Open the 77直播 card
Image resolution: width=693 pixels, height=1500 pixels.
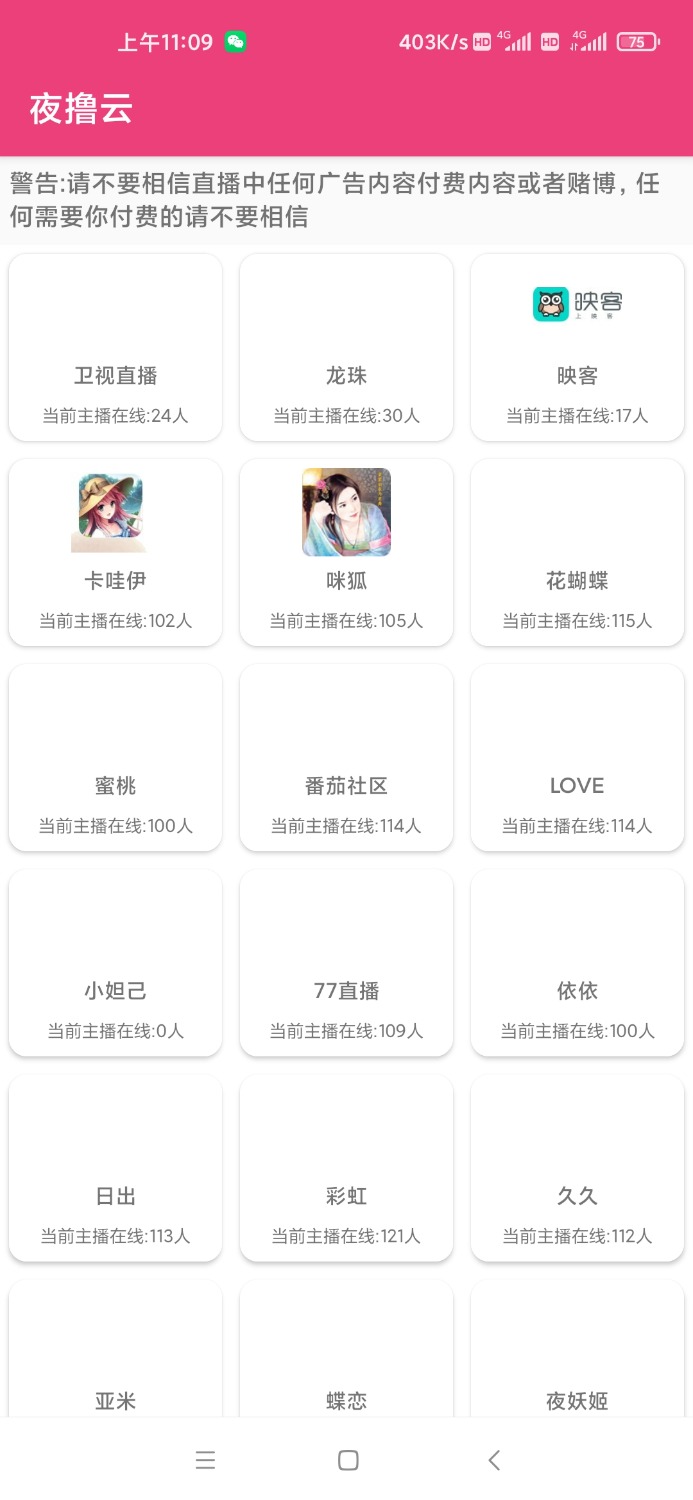(346, 962)
